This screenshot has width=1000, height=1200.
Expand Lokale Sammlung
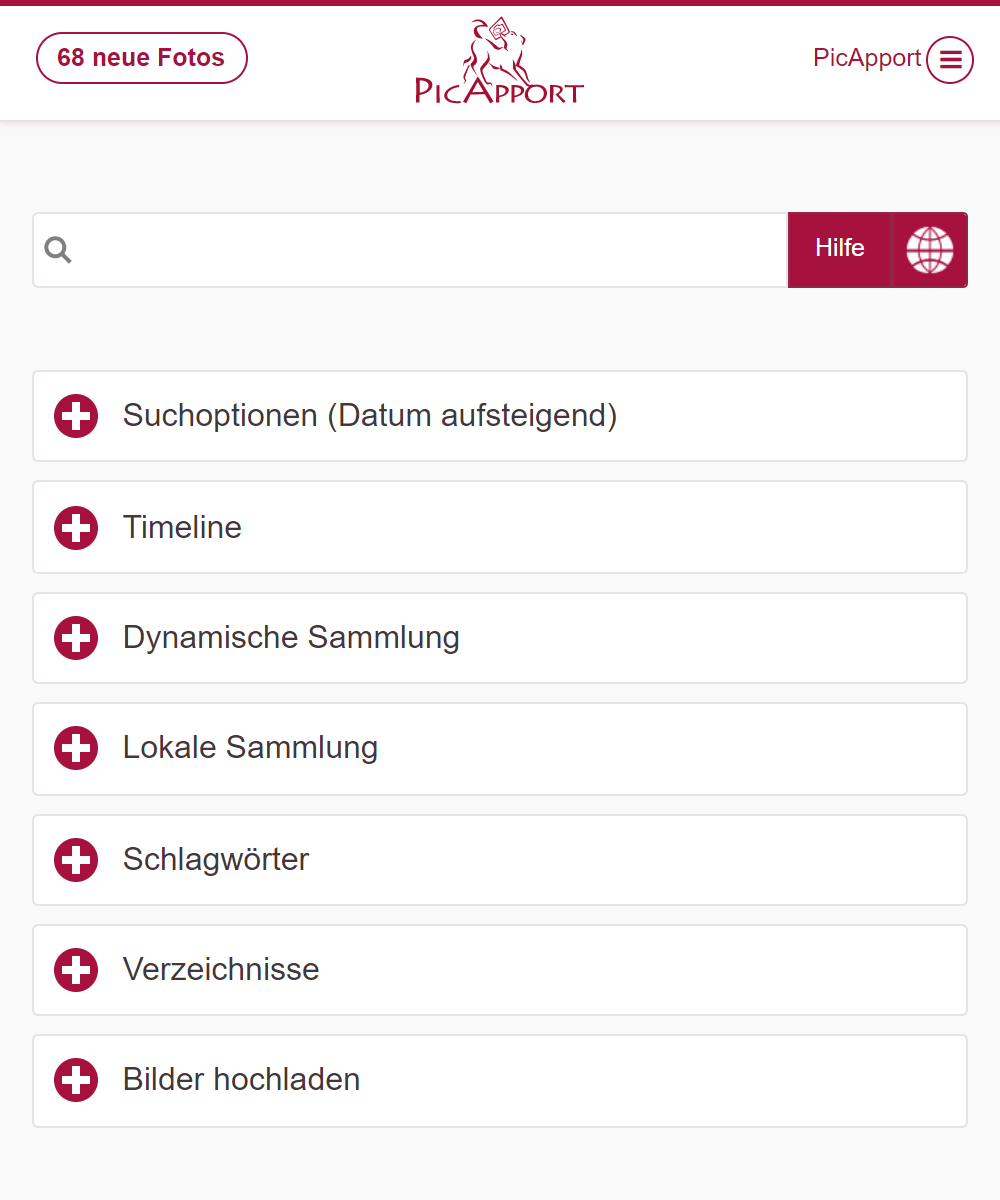pos(499,748)
